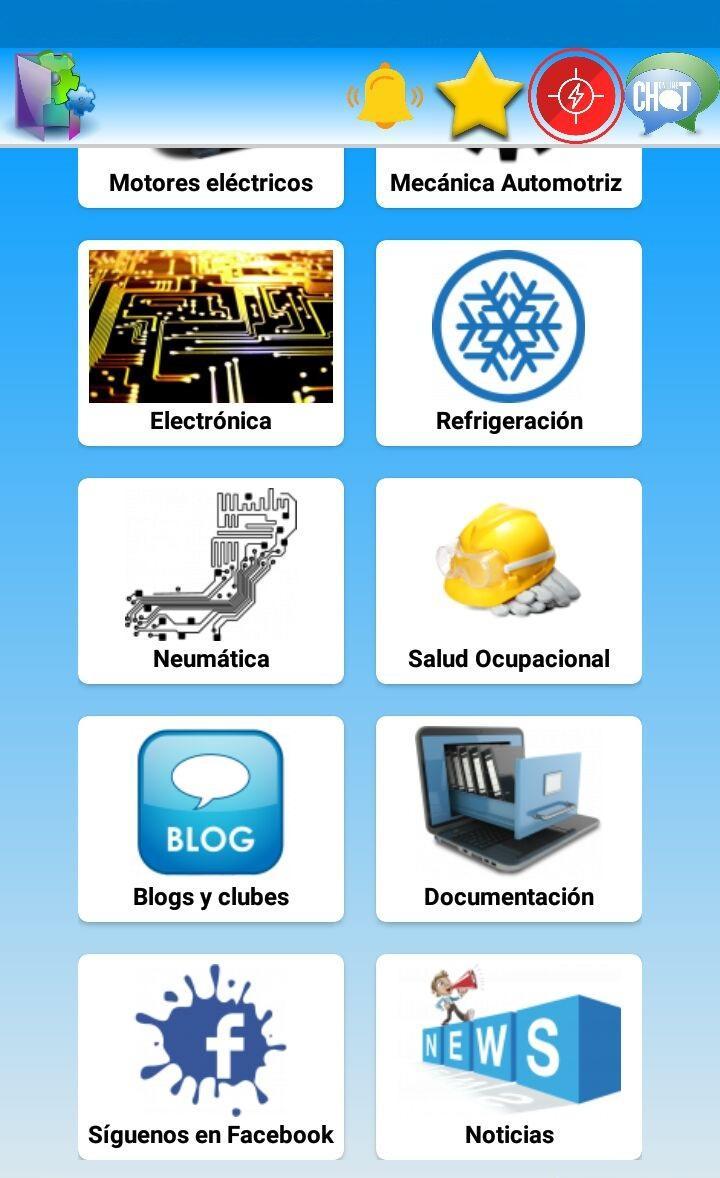Go to the Neumática card
The image size is (720, 1178).
click(211, 580)
